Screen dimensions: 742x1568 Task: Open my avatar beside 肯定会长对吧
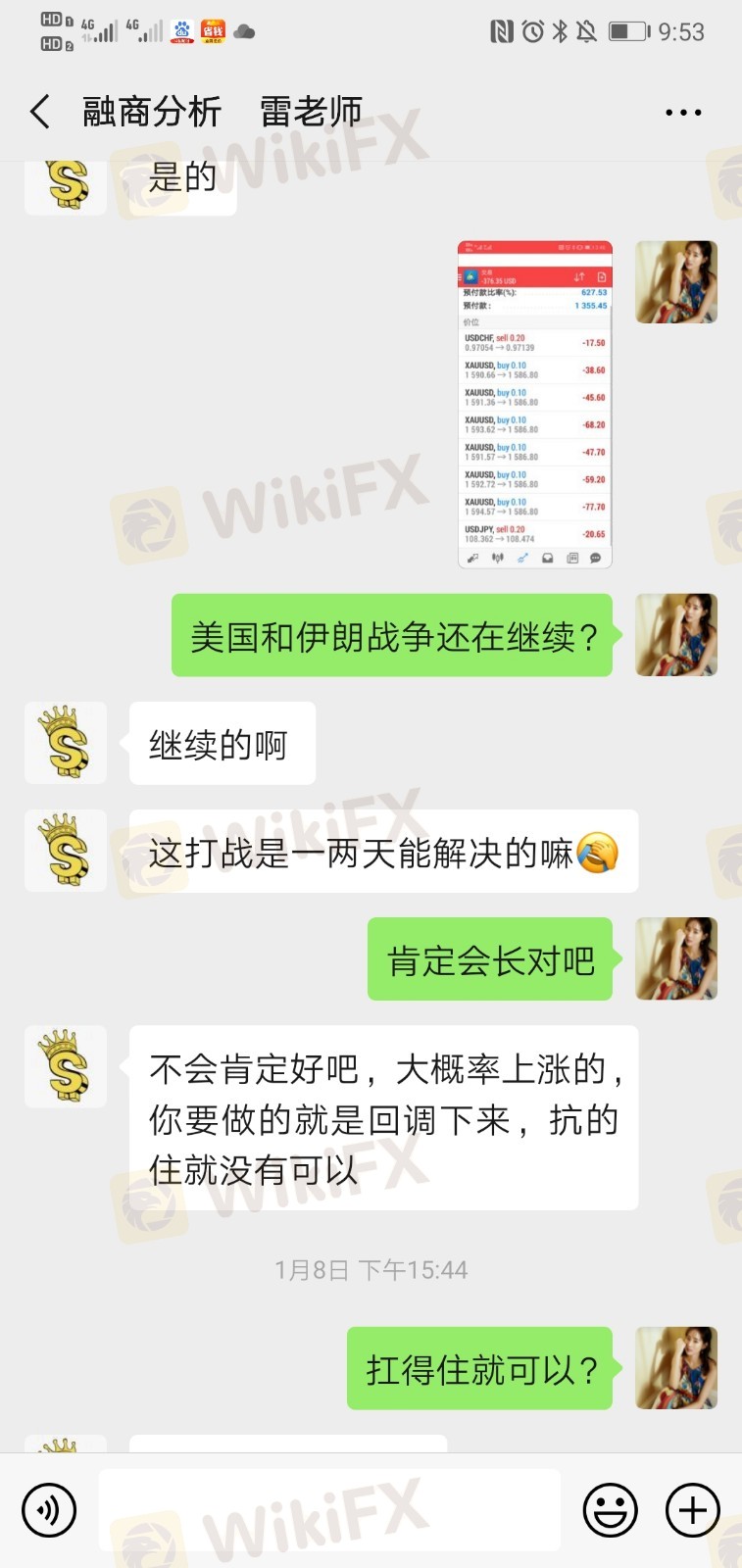676,958
